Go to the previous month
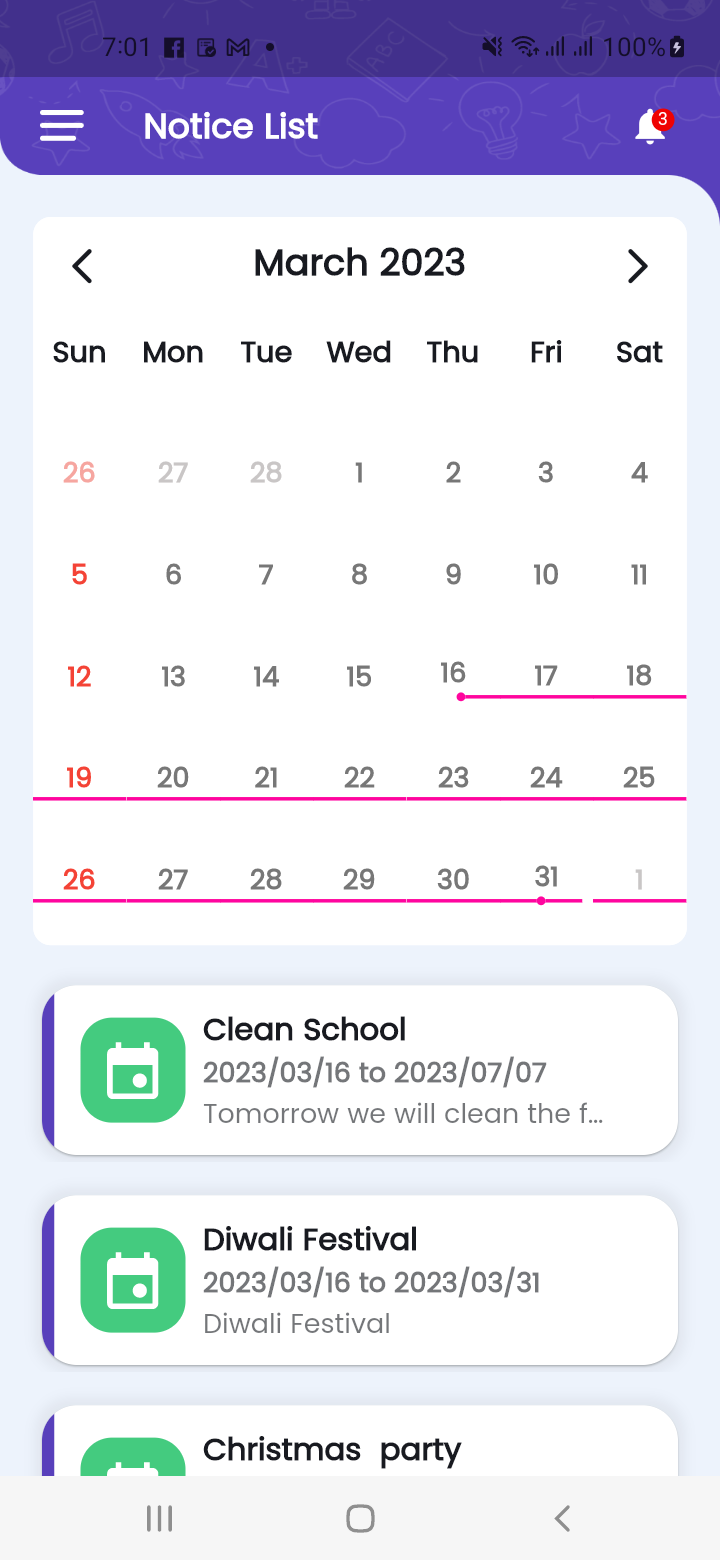720x1560 pixels. click(82, 266)
